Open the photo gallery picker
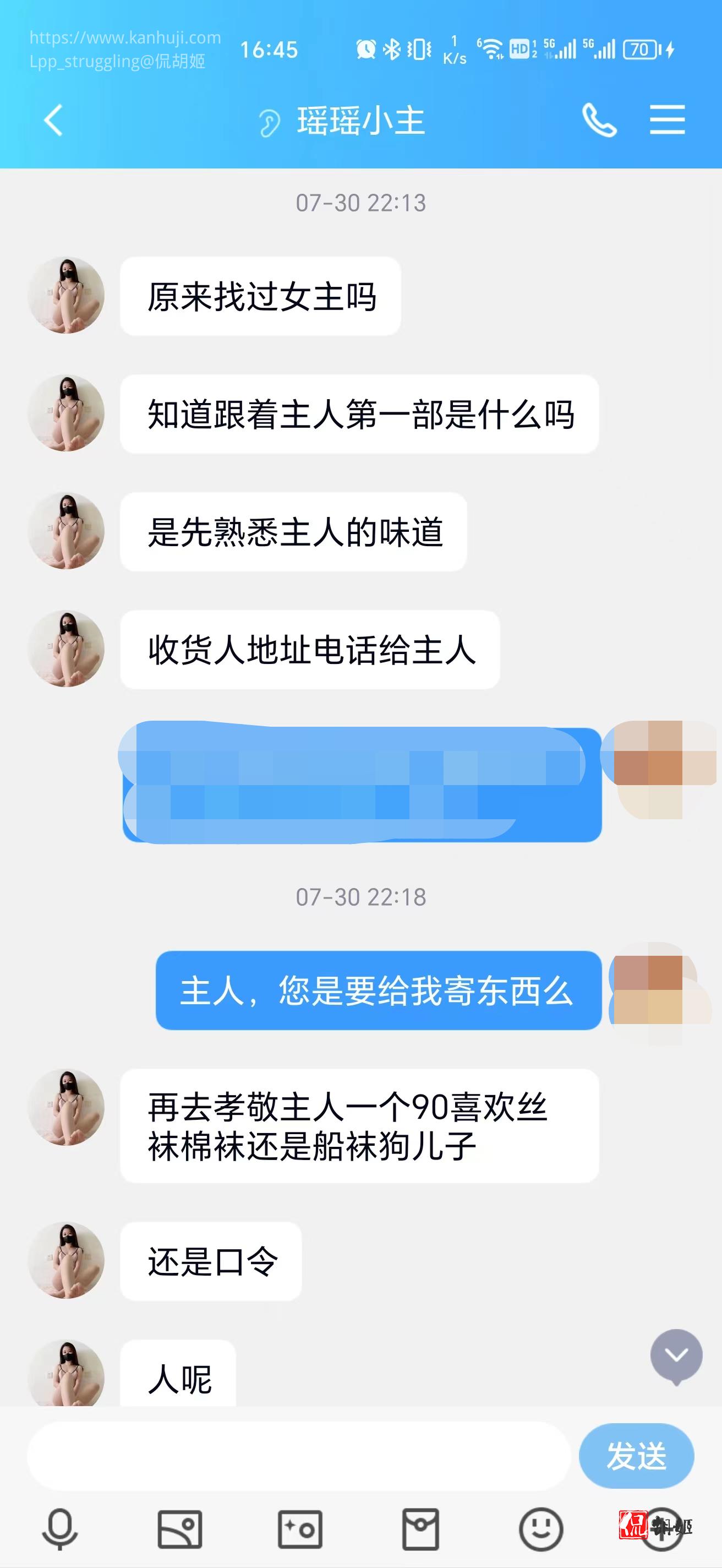 click(x=179, y=1528)
